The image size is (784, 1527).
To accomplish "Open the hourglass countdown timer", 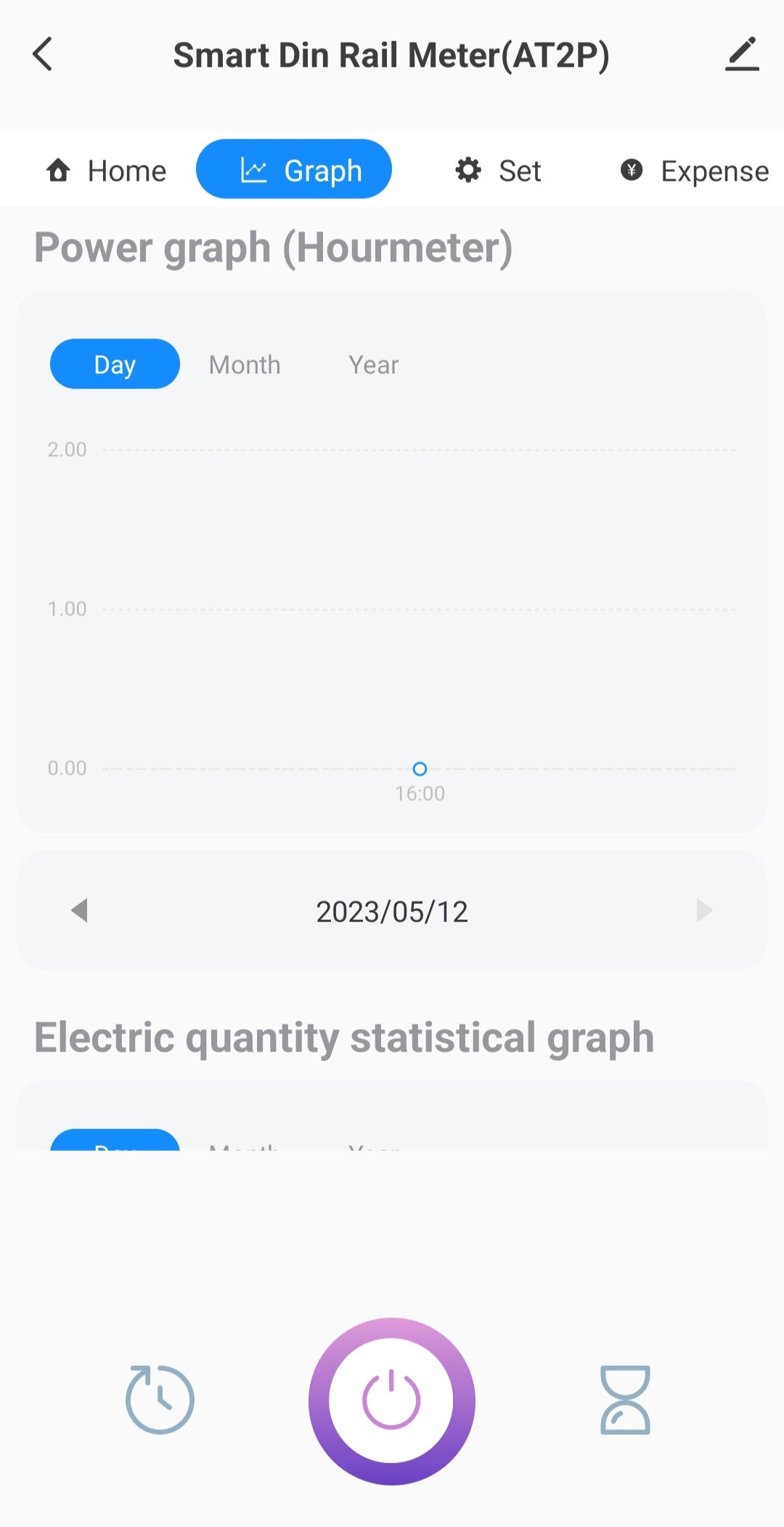I will click(x=625, y=1399).
